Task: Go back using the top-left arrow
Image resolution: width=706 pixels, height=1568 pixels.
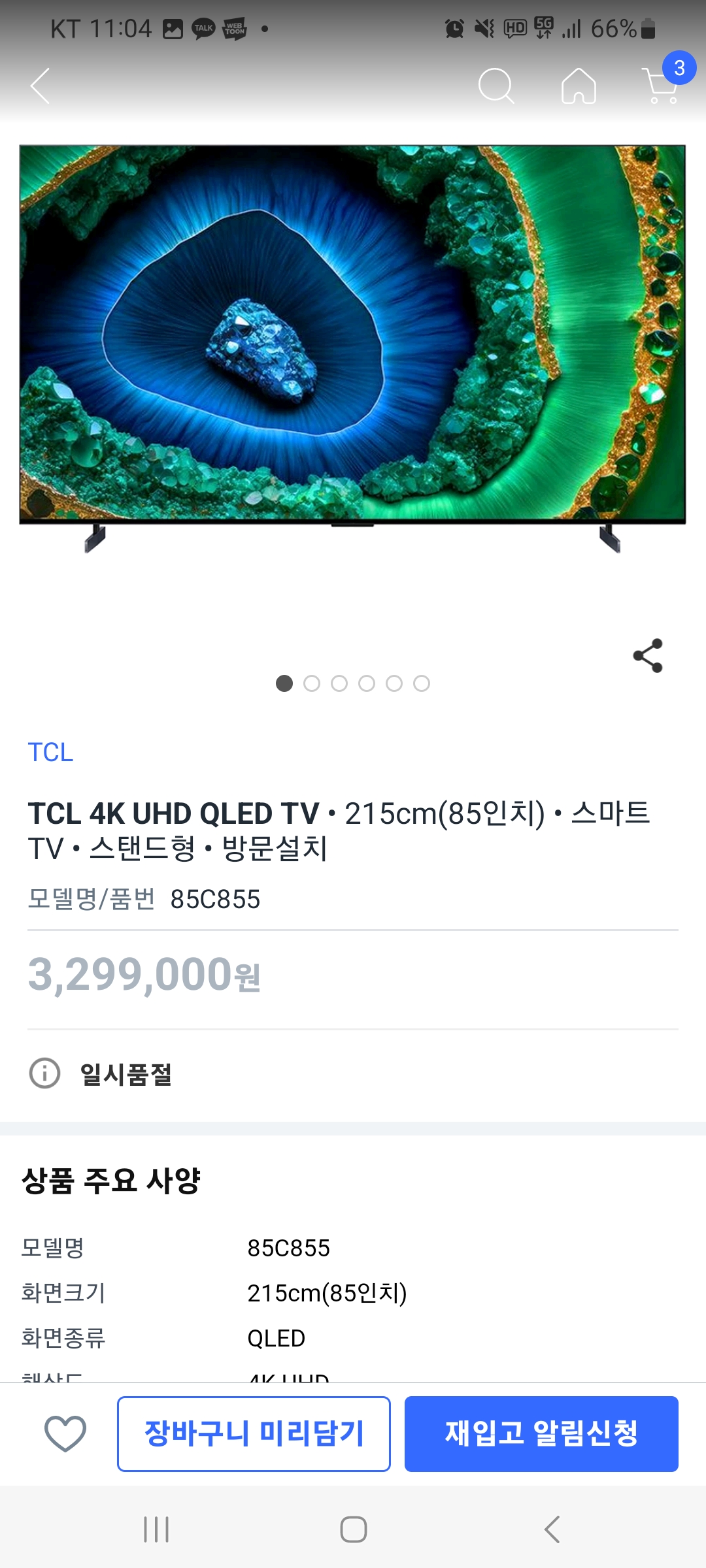Action: click(41, 86)
